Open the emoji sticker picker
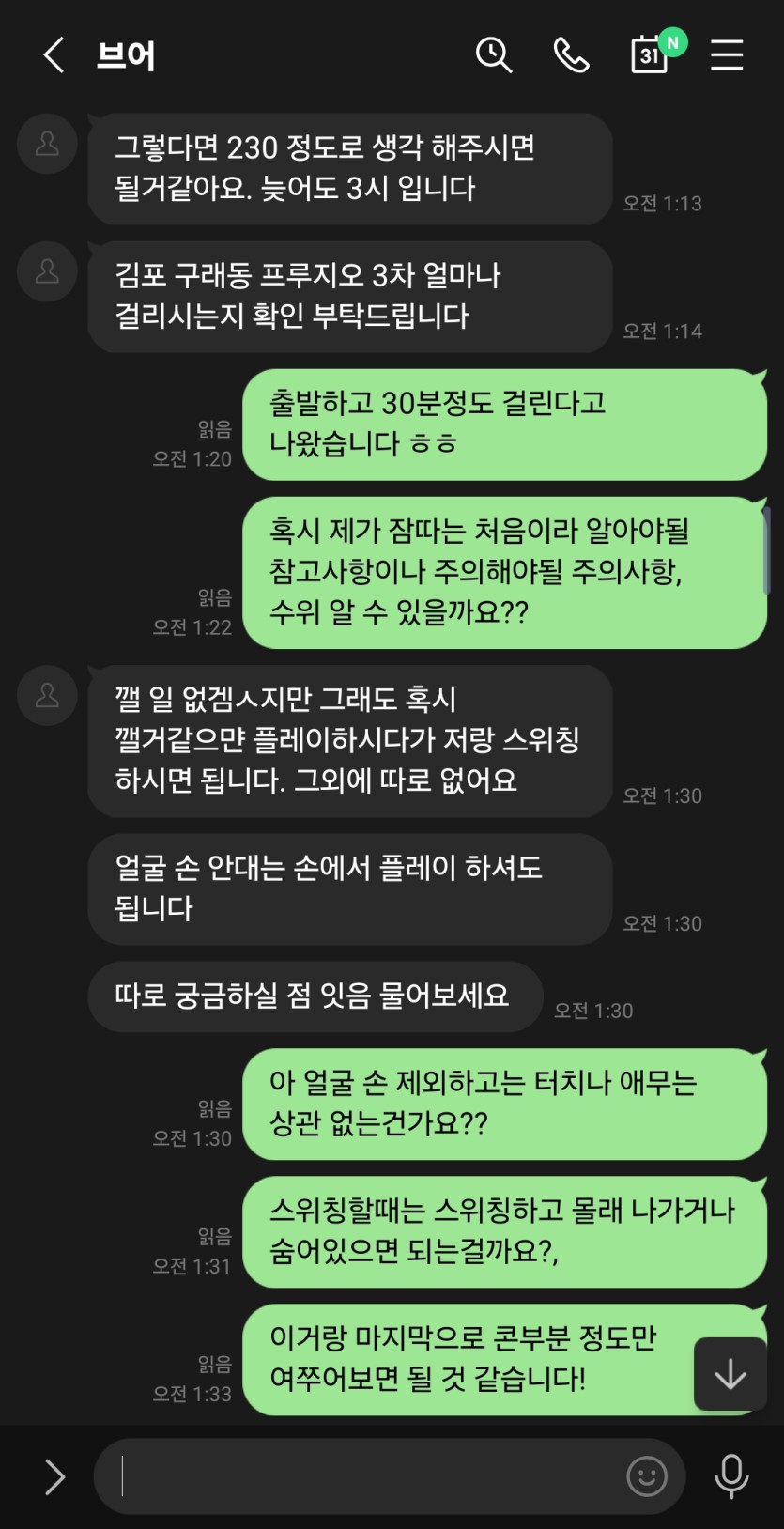The image size is (784, 1529). pos(647,1476)
